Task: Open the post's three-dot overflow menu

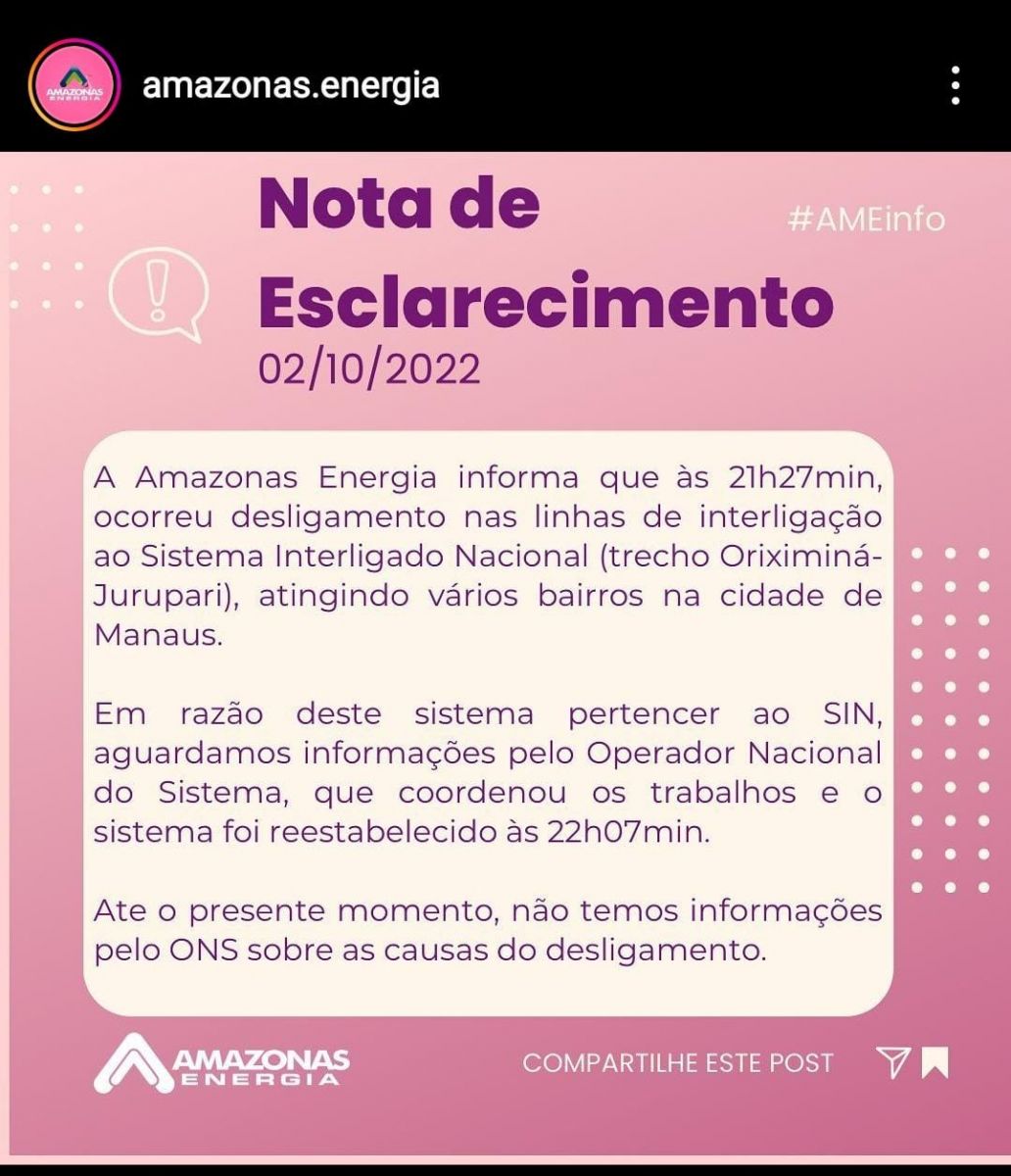Action: pyautogui.click(x=955, y=87)
